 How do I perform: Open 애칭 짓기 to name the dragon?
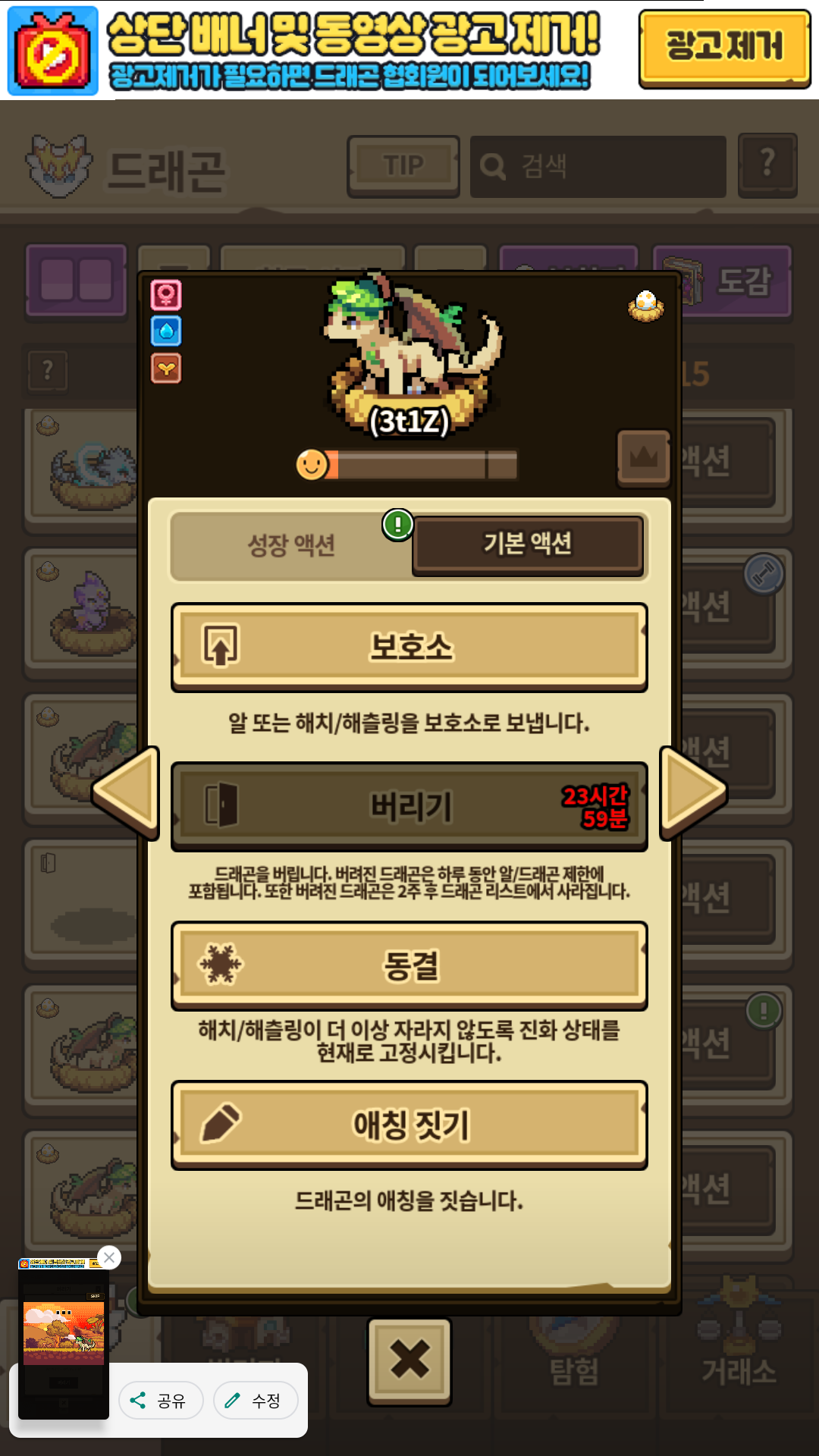pos(409,1125)
